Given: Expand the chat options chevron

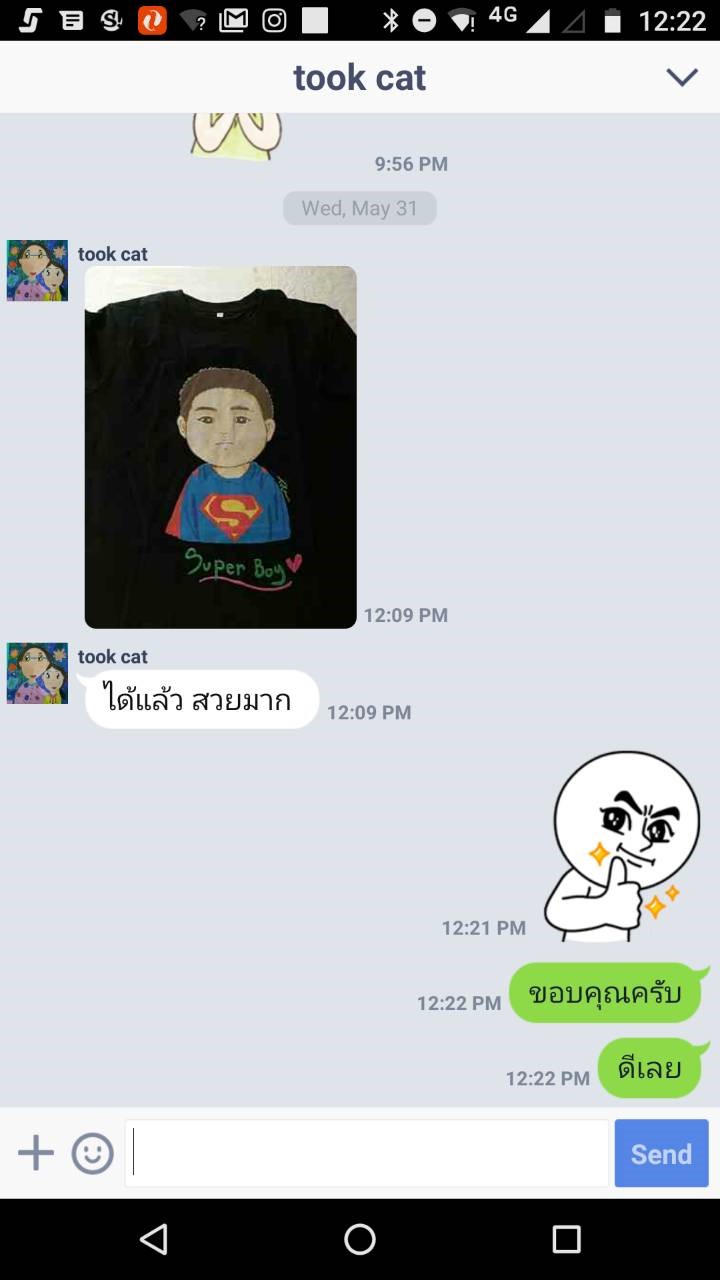Looking at the screenshot, I should point(682,77).
